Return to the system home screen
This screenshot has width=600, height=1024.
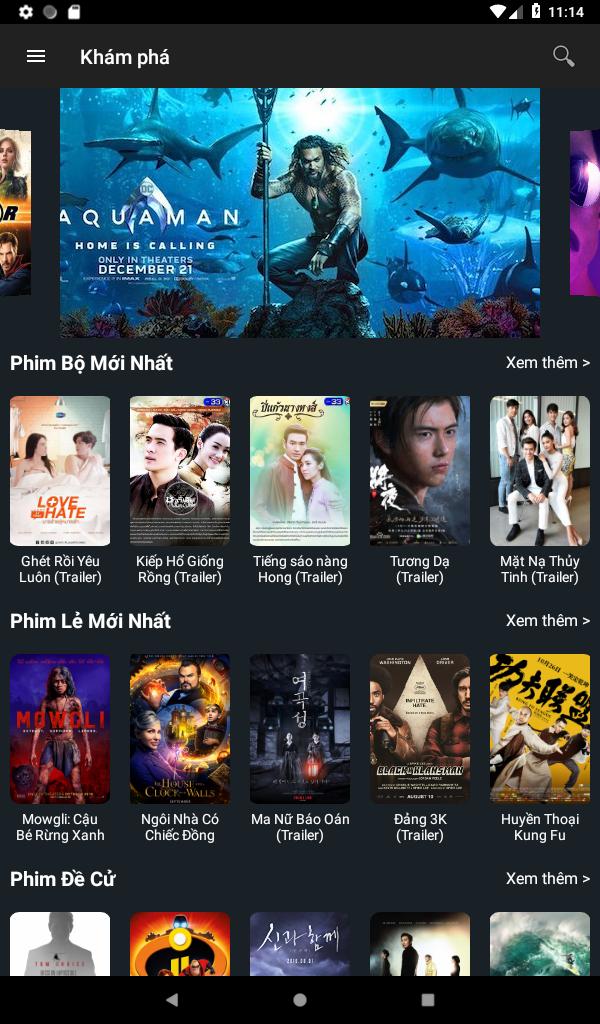(x=300, y=999)
